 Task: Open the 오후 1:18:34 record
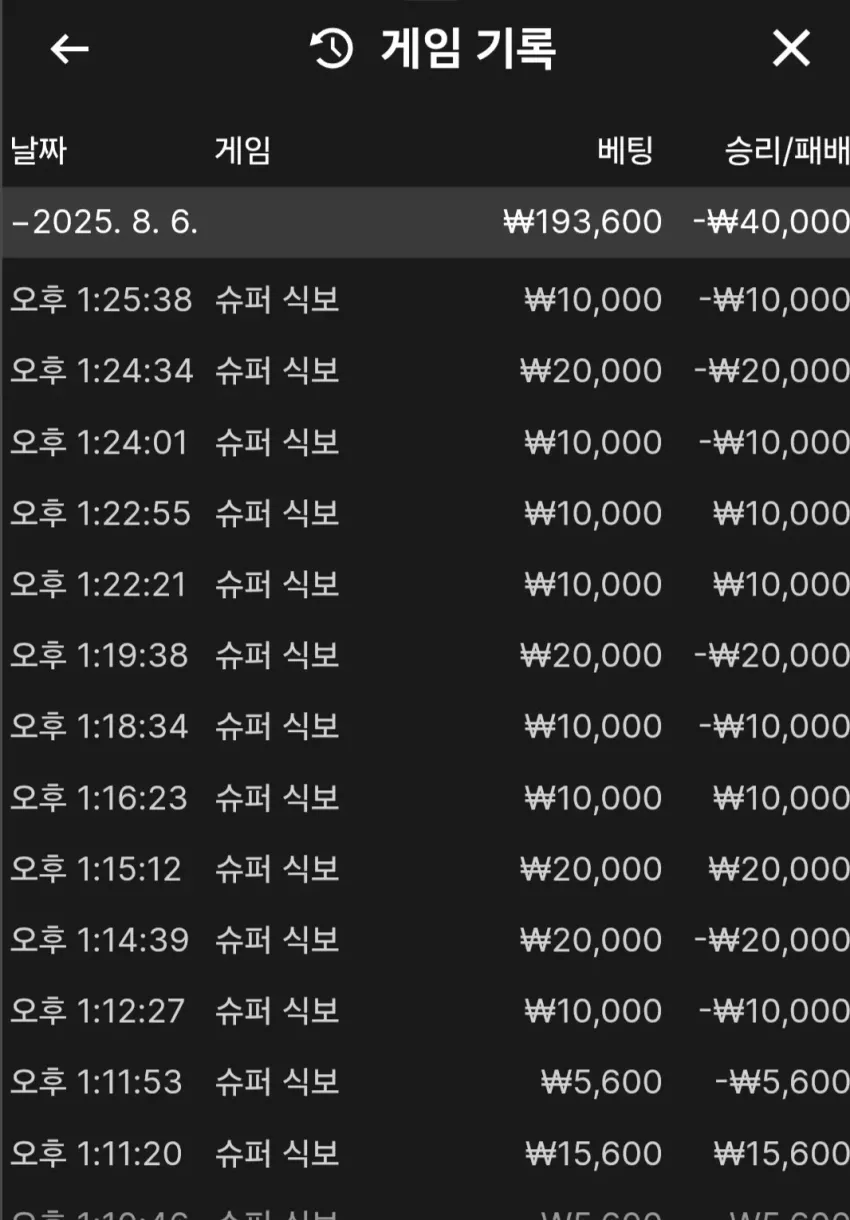click(425, 726)
